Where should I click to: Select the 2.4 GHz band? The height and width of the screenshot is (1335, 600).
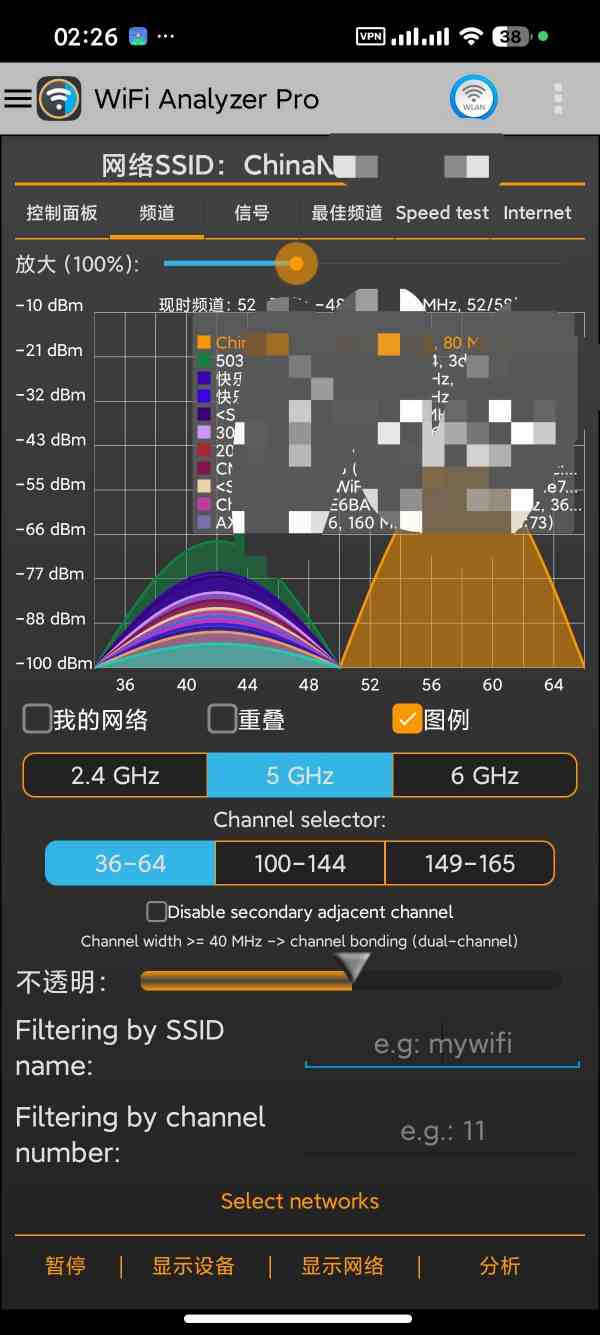[115, 775]
